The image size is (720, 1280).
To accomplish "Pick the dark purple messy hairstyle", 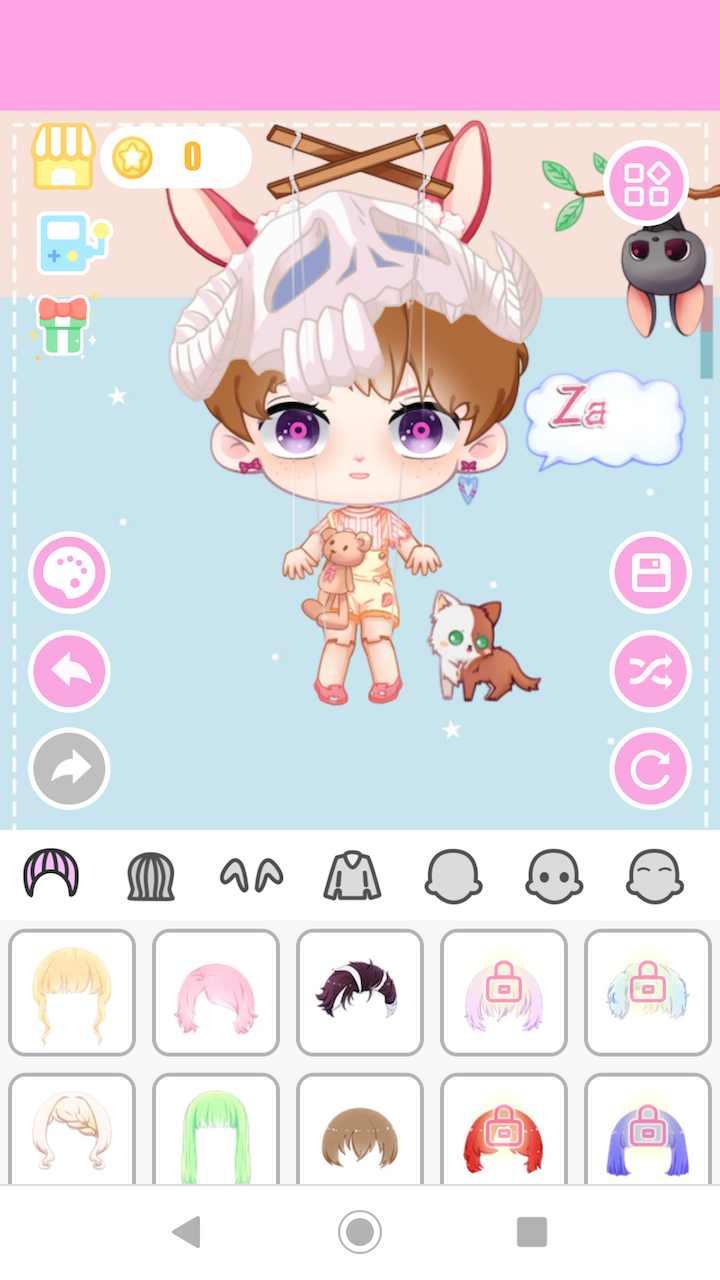I will tap(360, 992).
